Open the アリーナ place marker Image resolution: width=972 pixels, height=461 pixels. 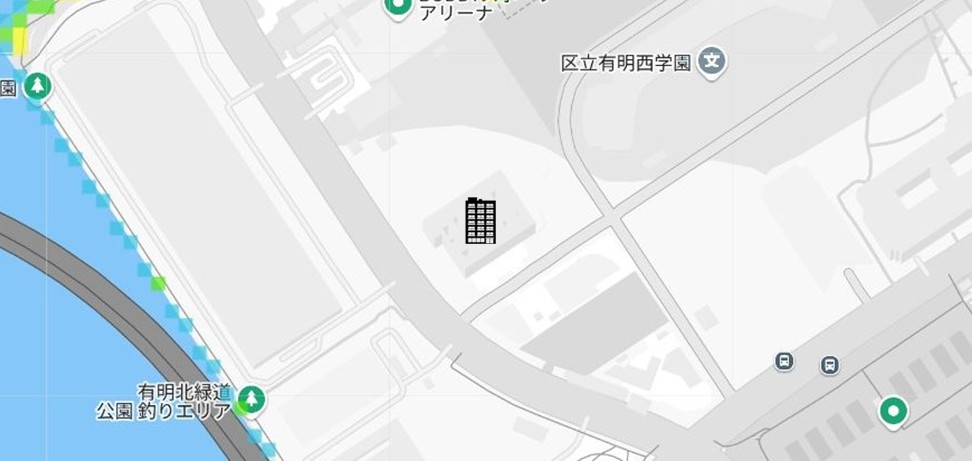click(x=398, y=8)
